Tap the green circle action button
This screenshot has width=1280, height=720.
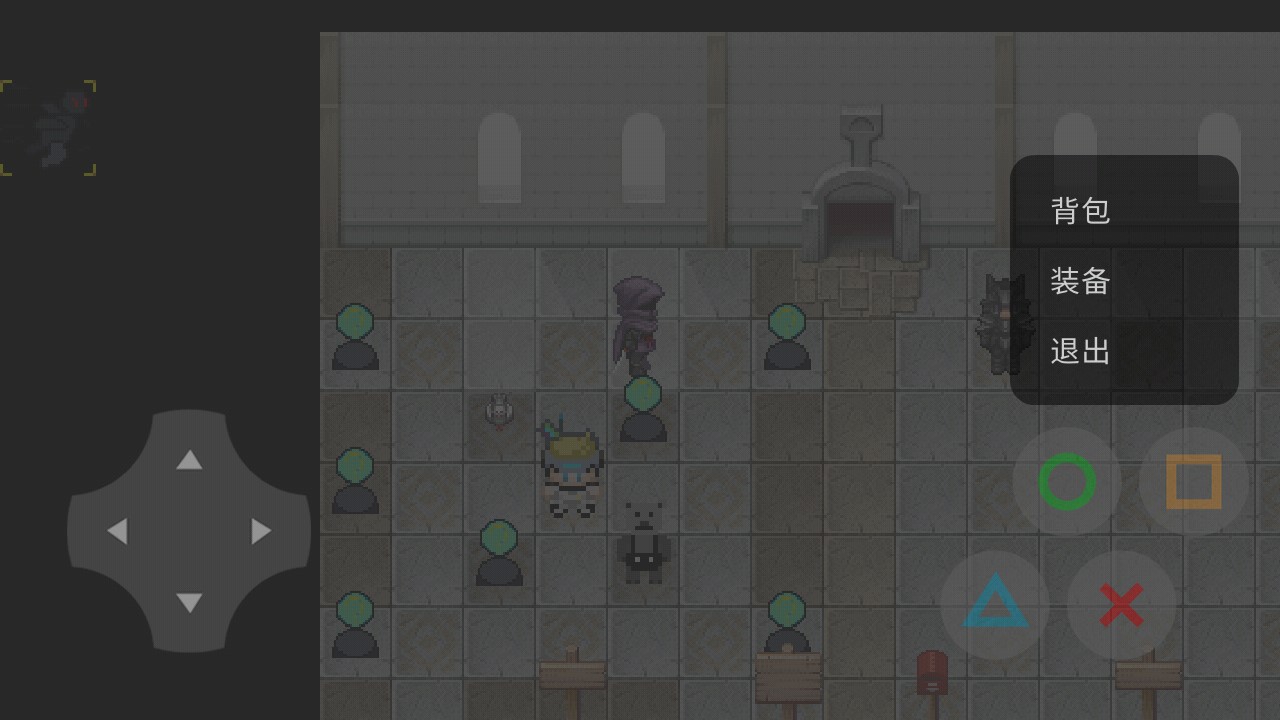point(1067,482)
